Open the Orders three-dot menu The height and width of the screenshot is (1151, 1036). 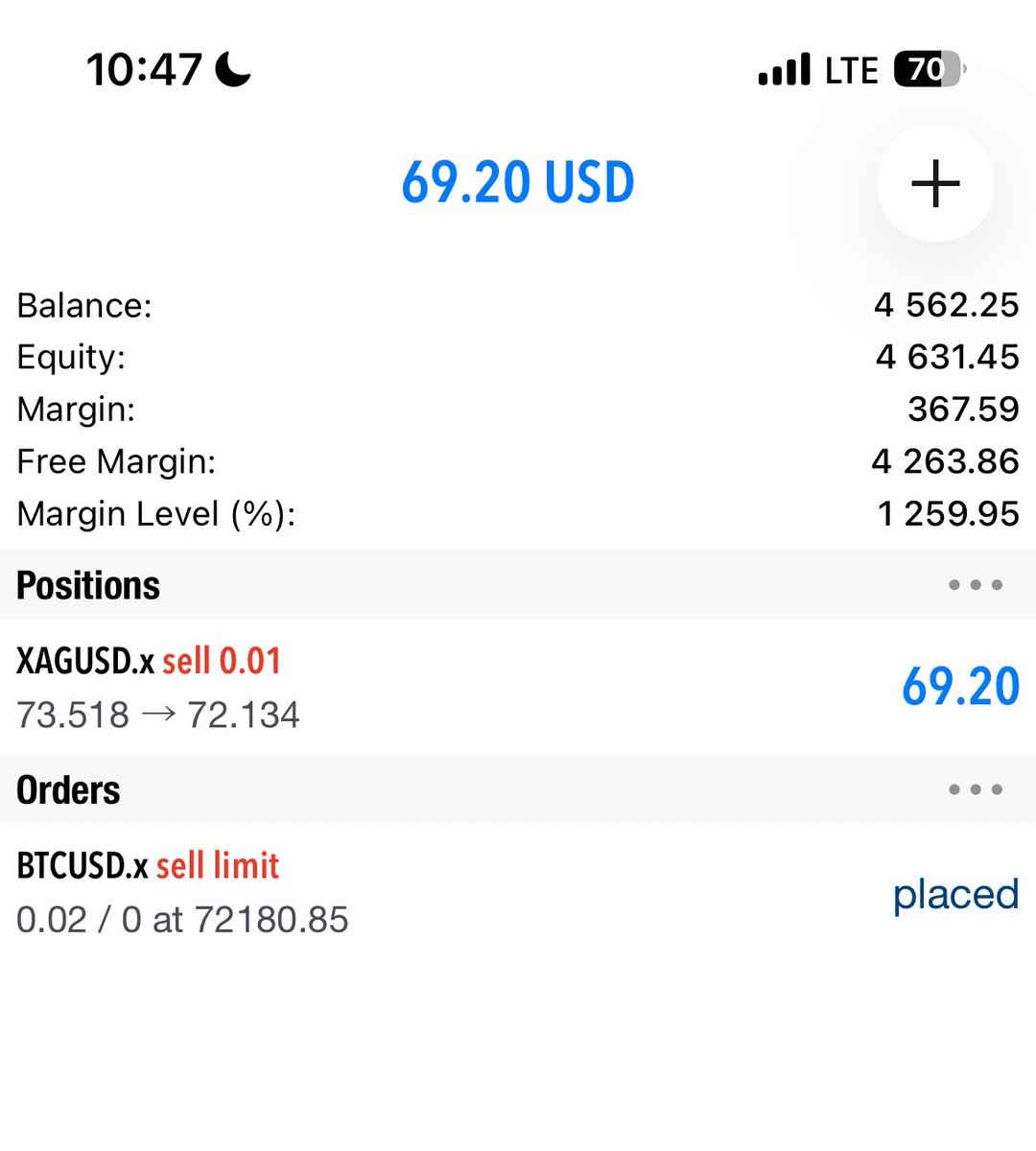pyautogui.click(x=975, y=790)
